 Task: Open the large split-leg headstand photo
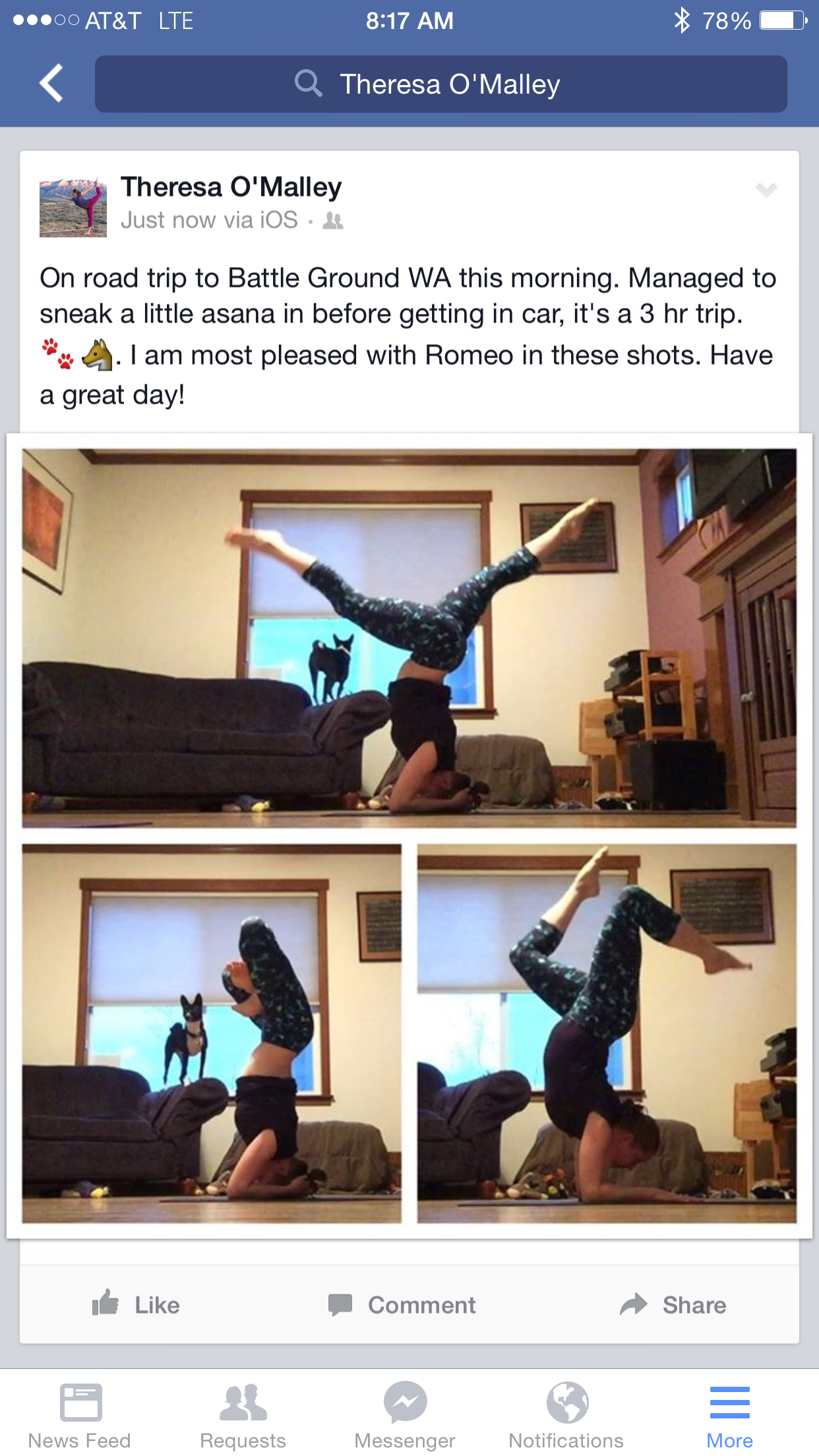click(x=409, y=638)
